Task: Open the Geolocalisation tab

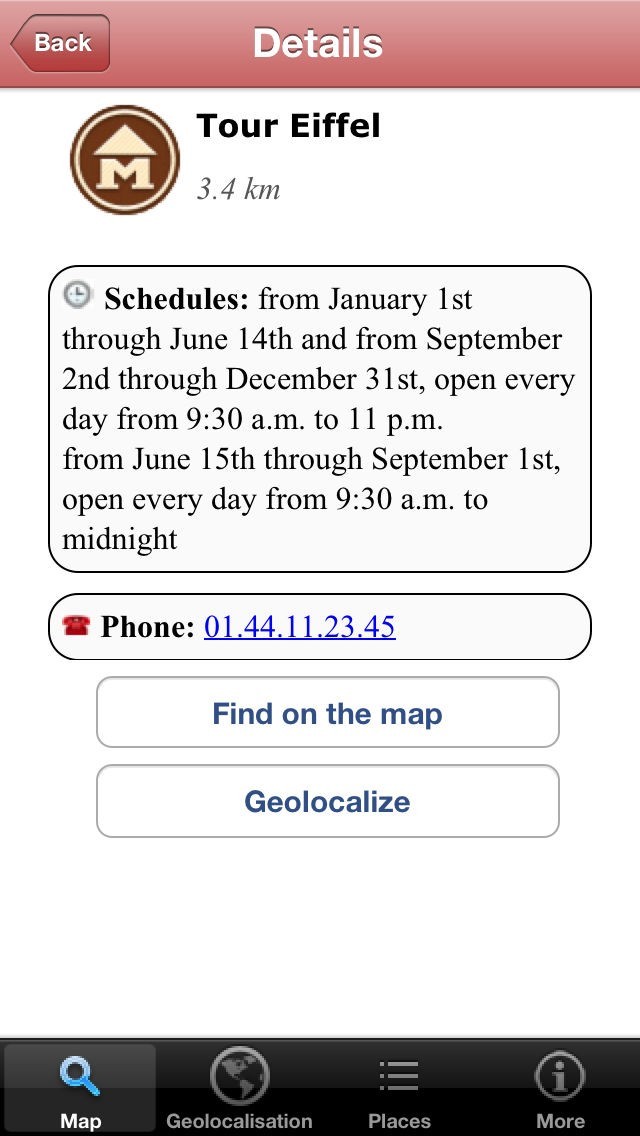Action: pyautogui.click(x=239, y=1090)
